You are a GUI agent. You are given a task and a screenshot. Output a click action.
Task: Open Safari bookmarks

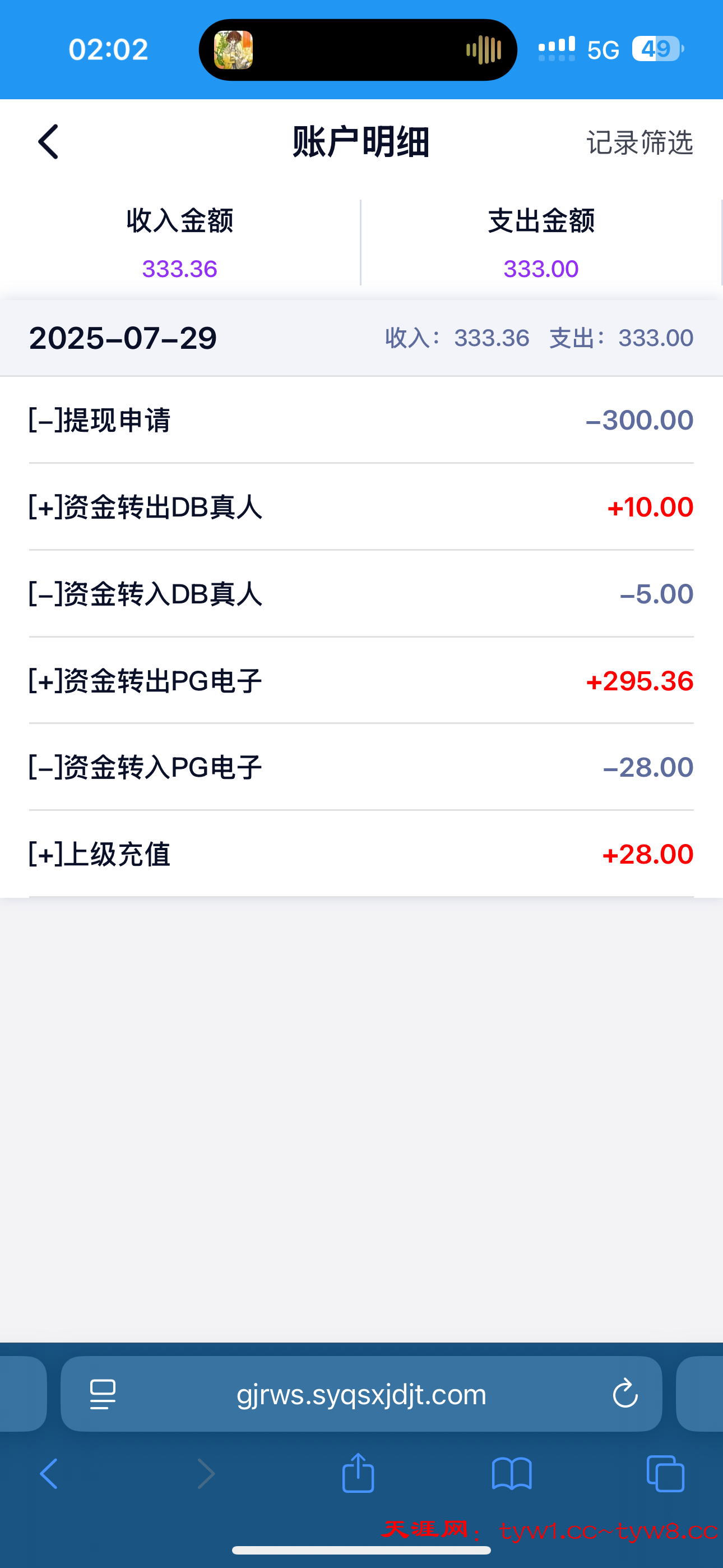coord(512,1474)
